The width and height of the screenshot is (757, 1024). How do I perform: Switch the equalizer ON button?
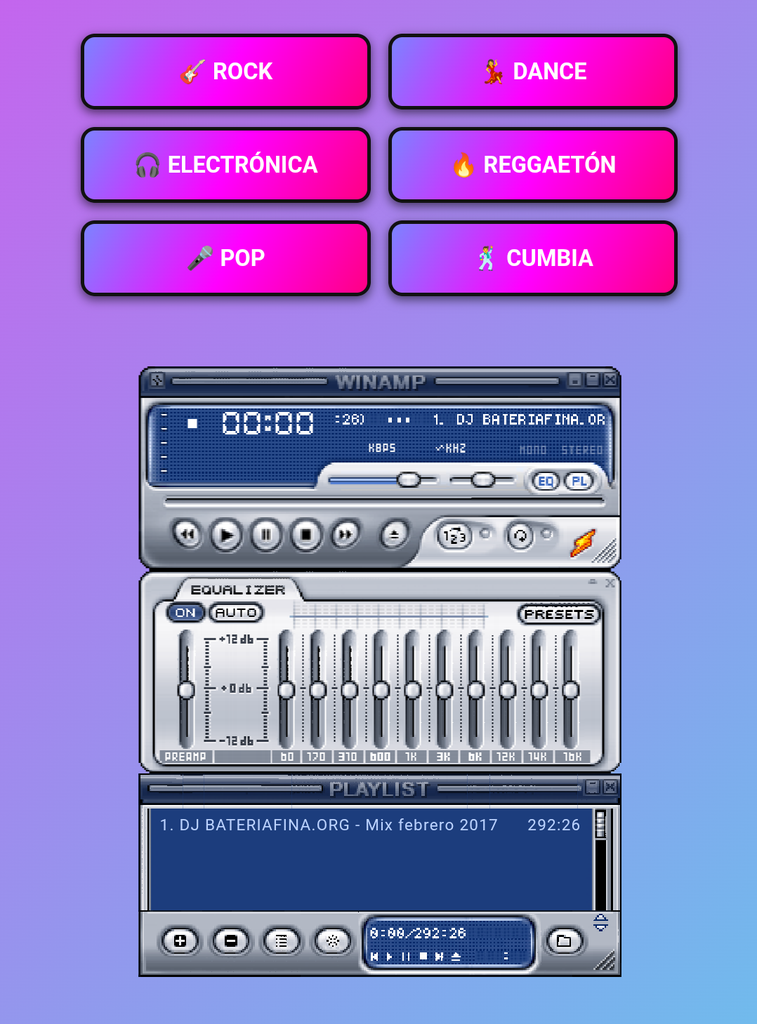[185, 613]
